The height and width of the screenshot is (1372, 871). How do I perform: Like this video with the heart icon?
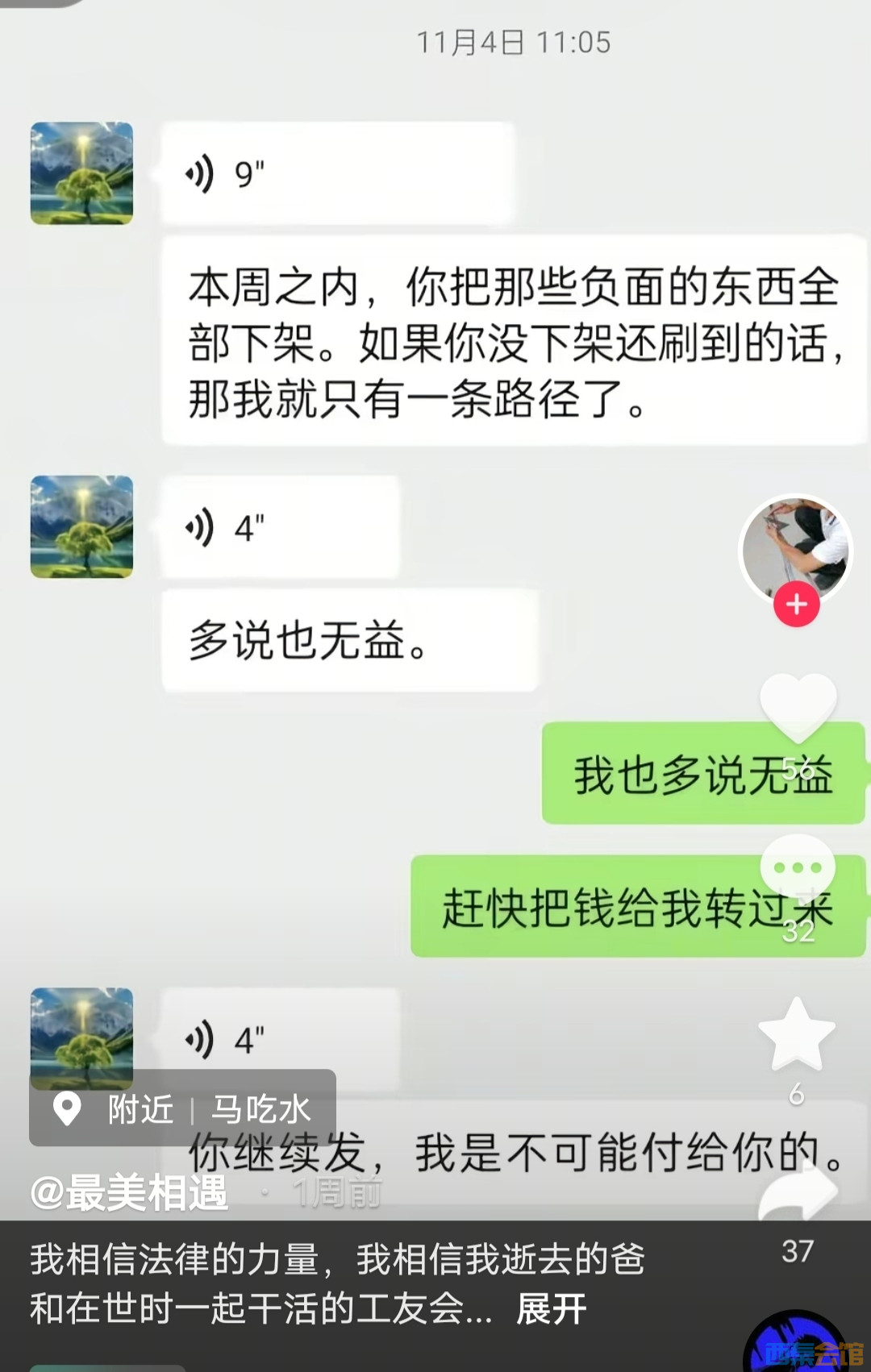tap(798, 707)
